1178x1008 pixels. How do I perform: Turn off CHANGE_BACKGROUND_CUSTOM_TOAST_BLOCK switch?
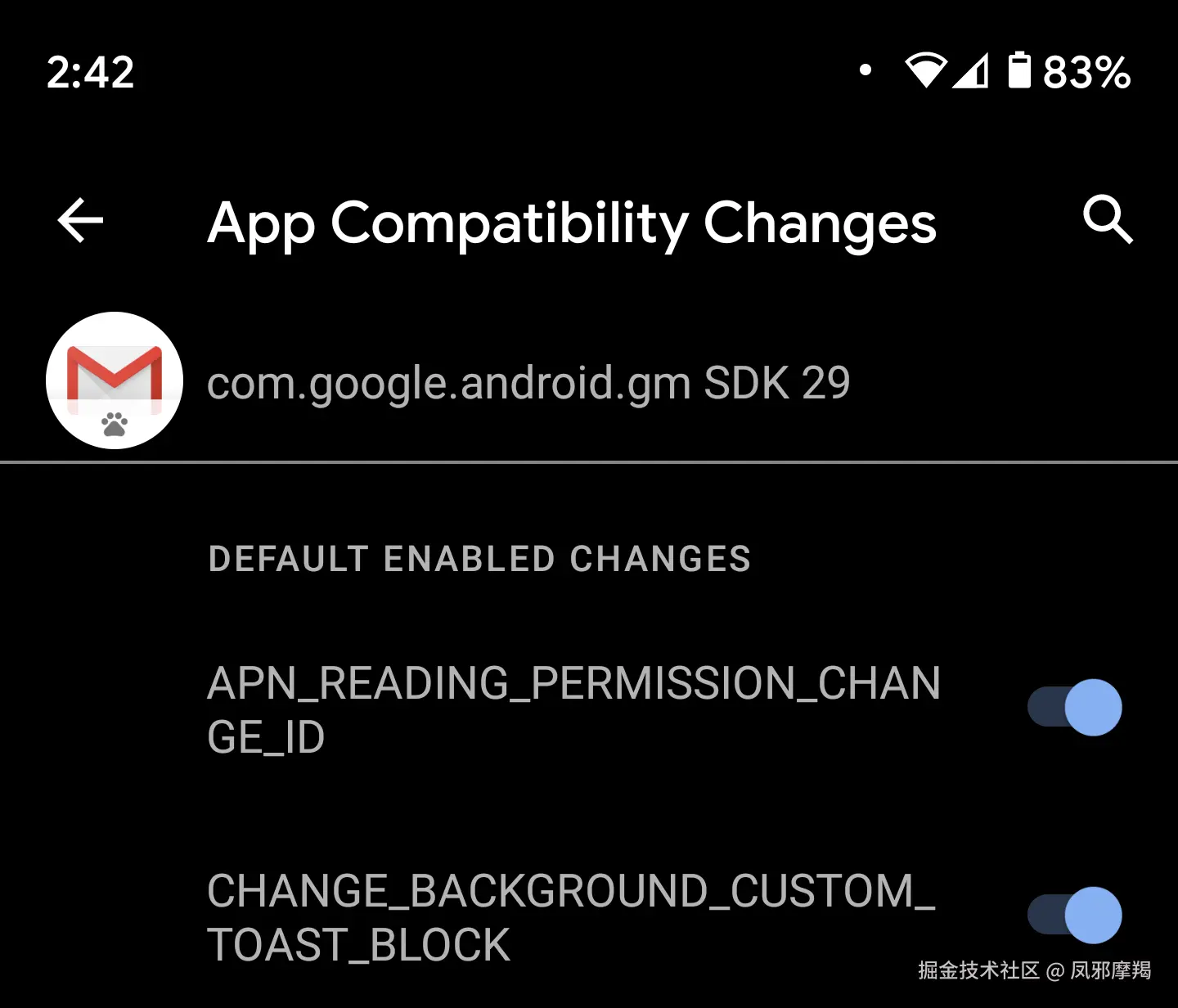1075,915
